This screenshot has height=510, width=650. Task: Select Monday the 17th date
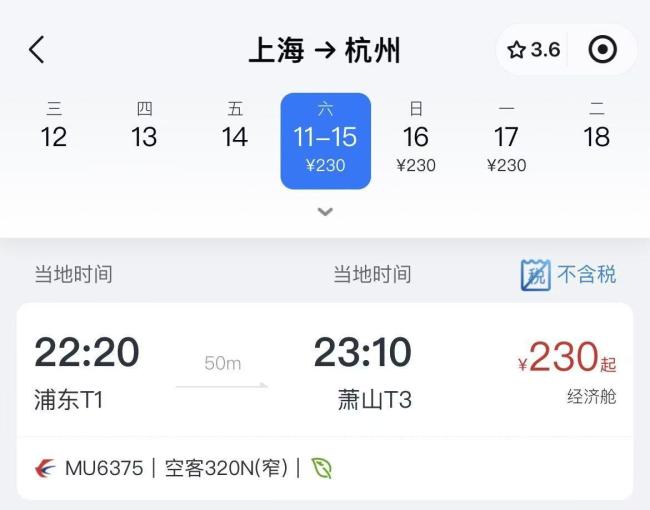506,138
